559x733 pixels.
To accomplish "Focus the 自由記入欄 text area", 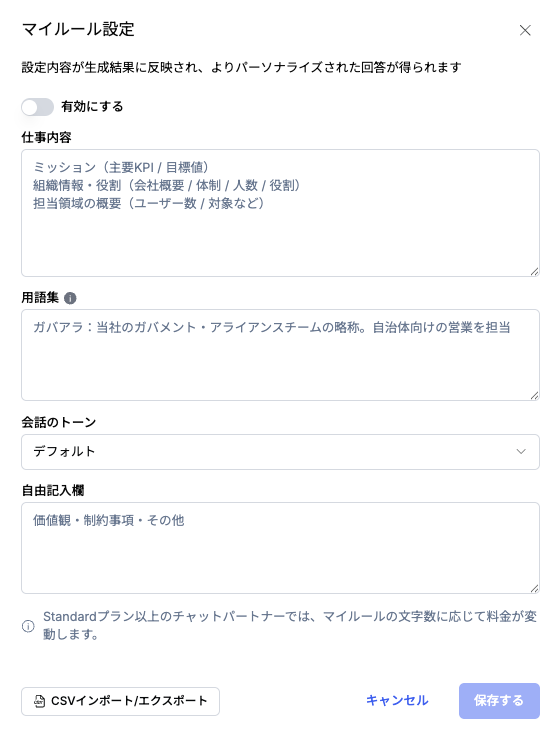I will point(280,548).
